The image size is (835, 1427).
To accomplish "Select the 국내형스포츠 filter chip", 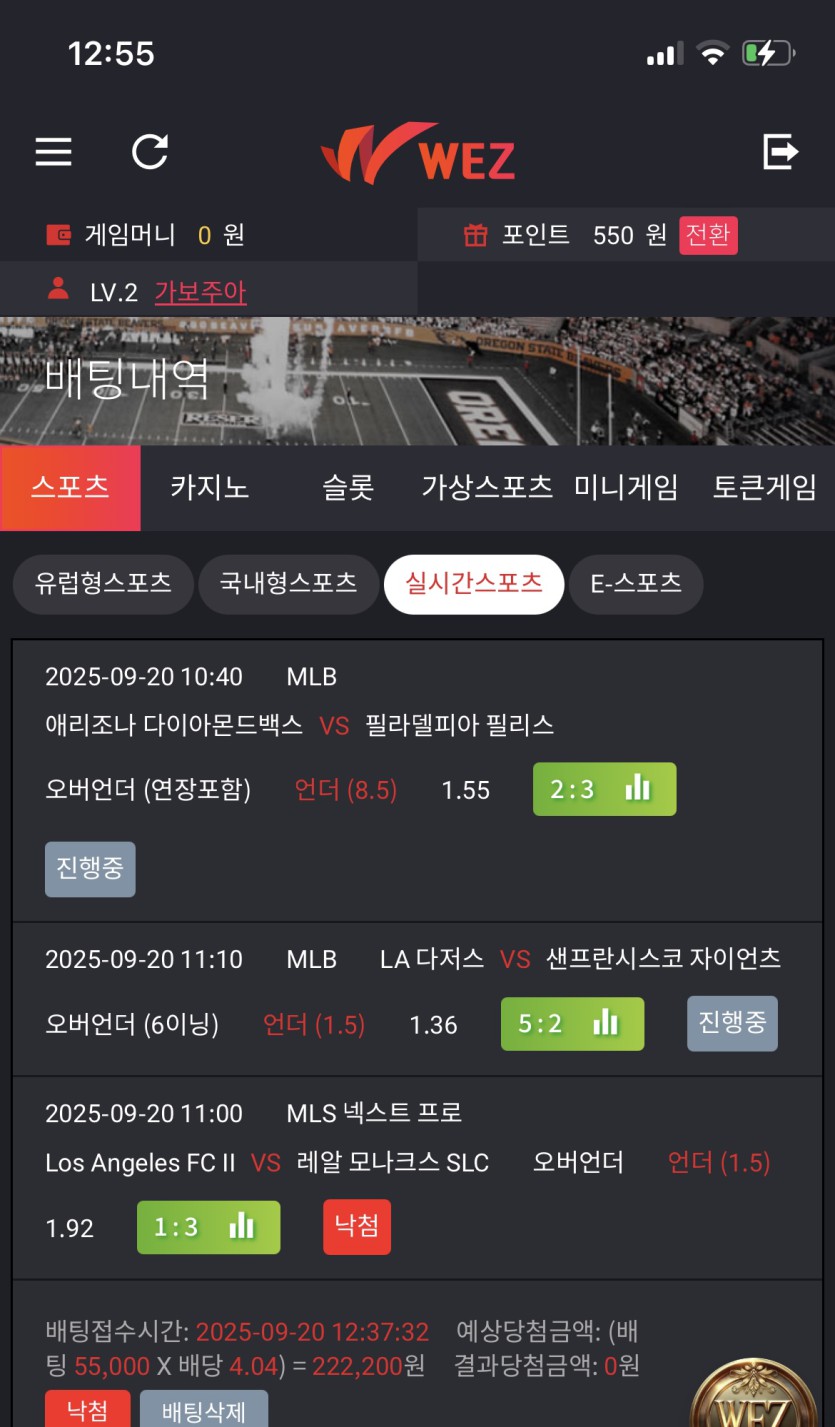I will 288,584.
